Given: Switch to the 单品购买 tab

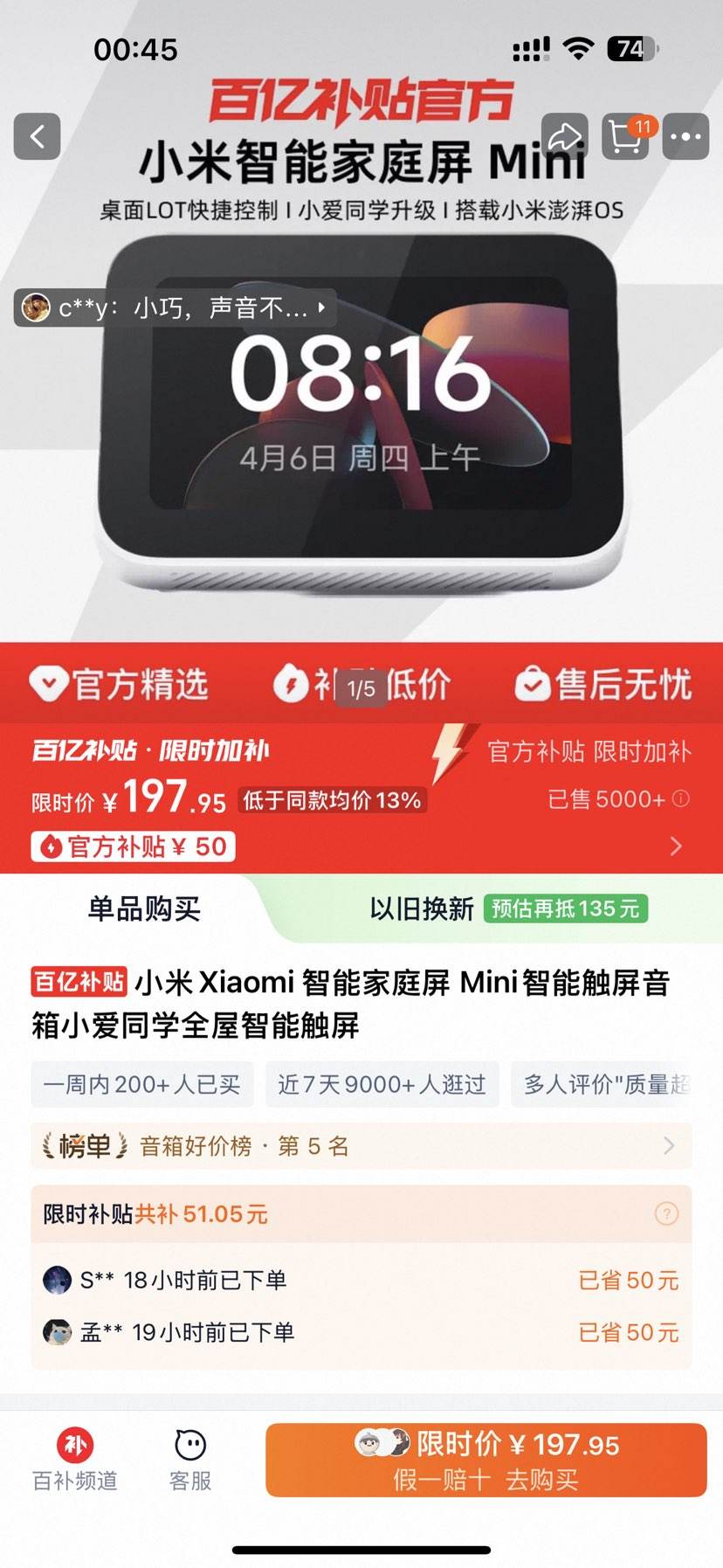Looking at the screenshot, I should [144, 909].
